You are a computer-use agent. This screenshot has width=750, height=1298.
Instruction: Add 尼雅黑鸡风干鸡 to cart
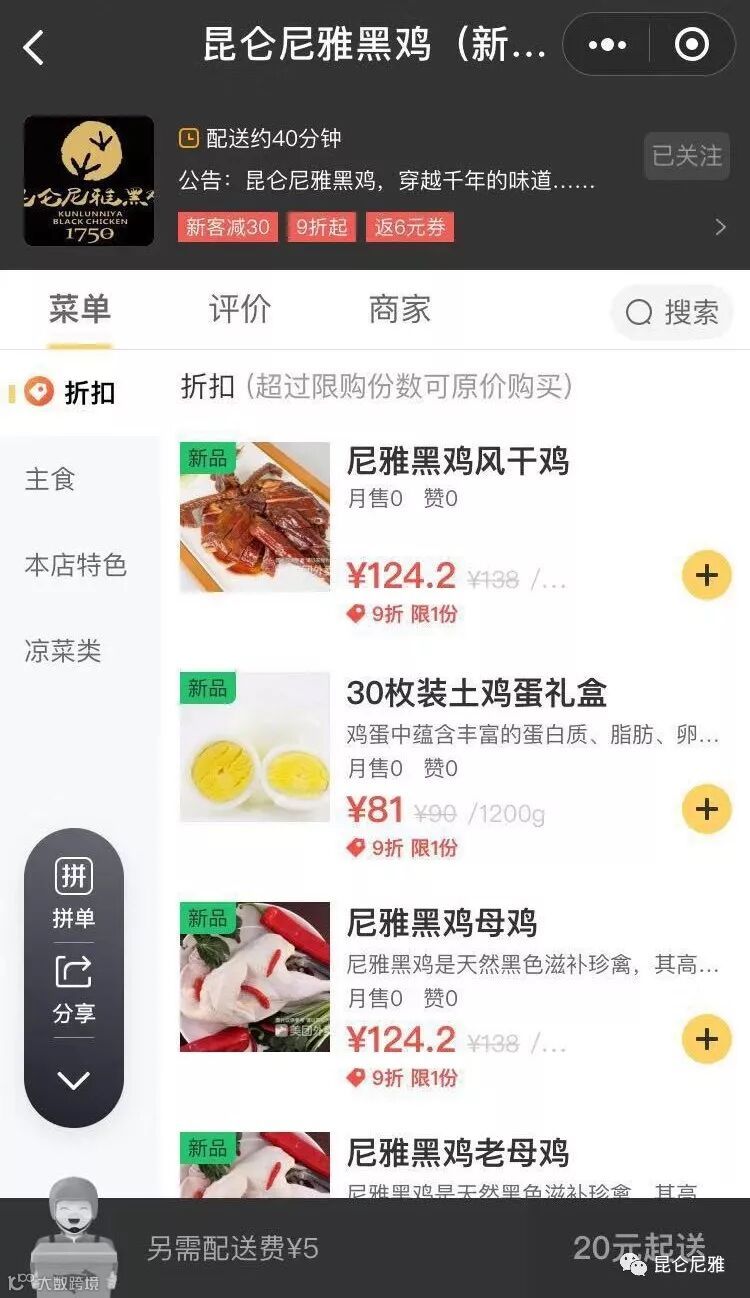[x=706, y=576]
